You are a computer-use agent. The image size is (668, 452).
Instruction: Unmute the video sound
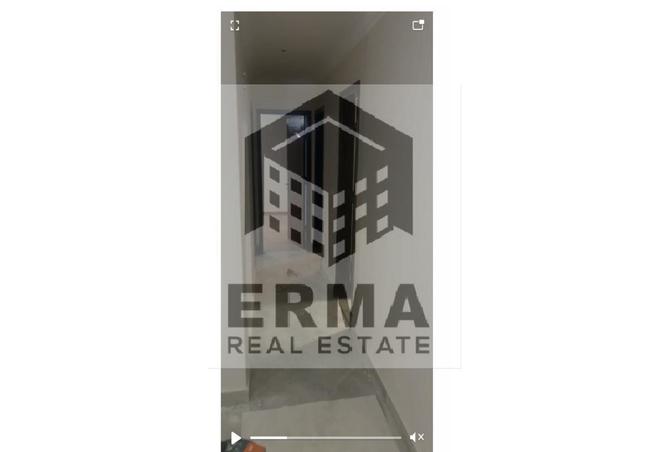(x=417, y=437)
